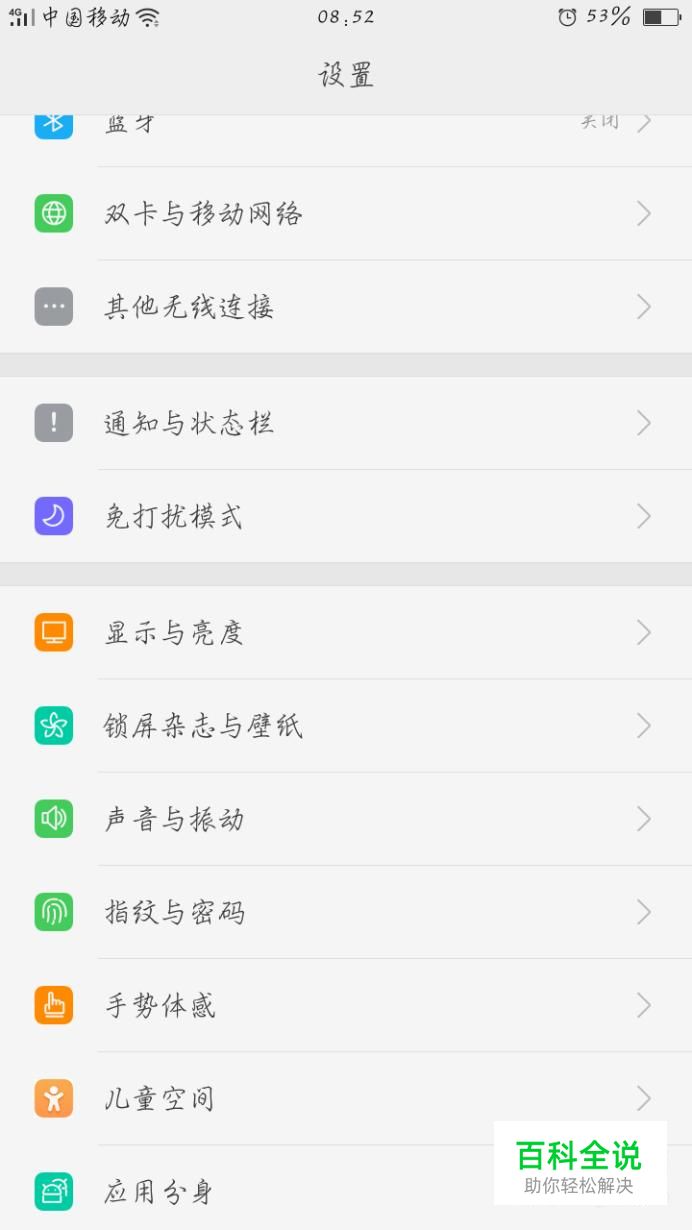692x1230 pixels.
Task: Go to 其他无线连接
Action: click(x=346, y=307)
